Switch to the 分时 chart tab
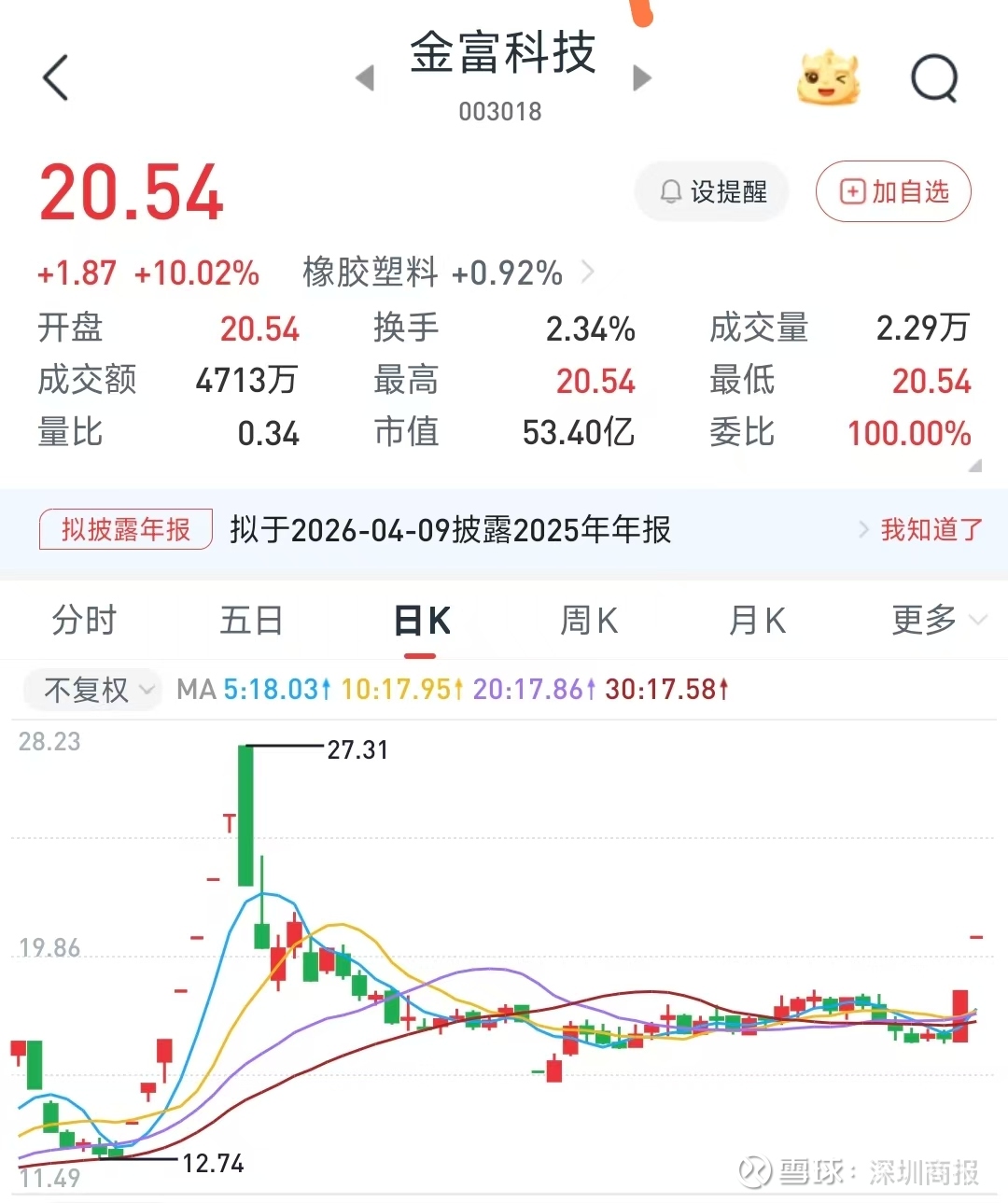Image resolution: width=1008 pixels, height=1203 pixels. coord(84,621)
